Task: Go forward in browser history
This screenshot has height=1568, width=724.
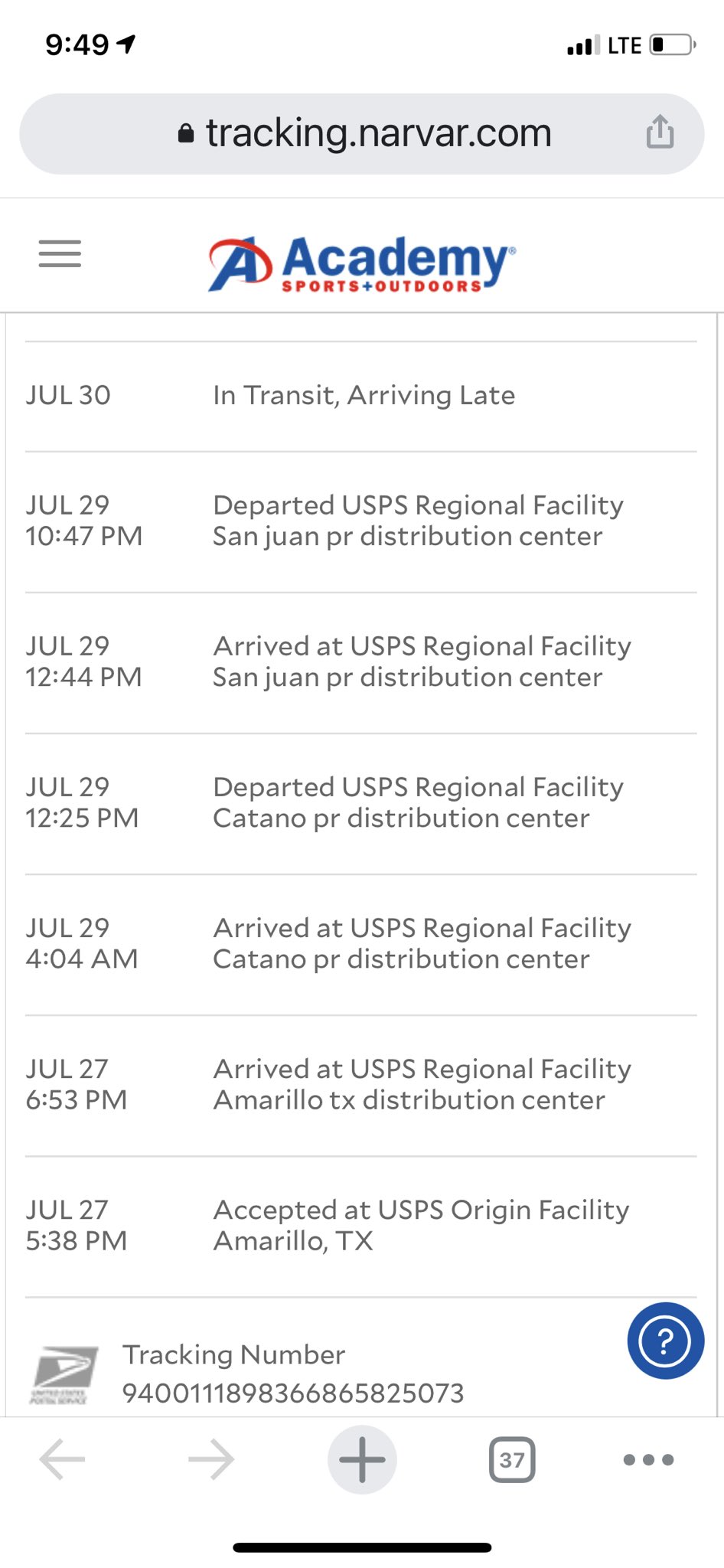Action: (211, 1459)
